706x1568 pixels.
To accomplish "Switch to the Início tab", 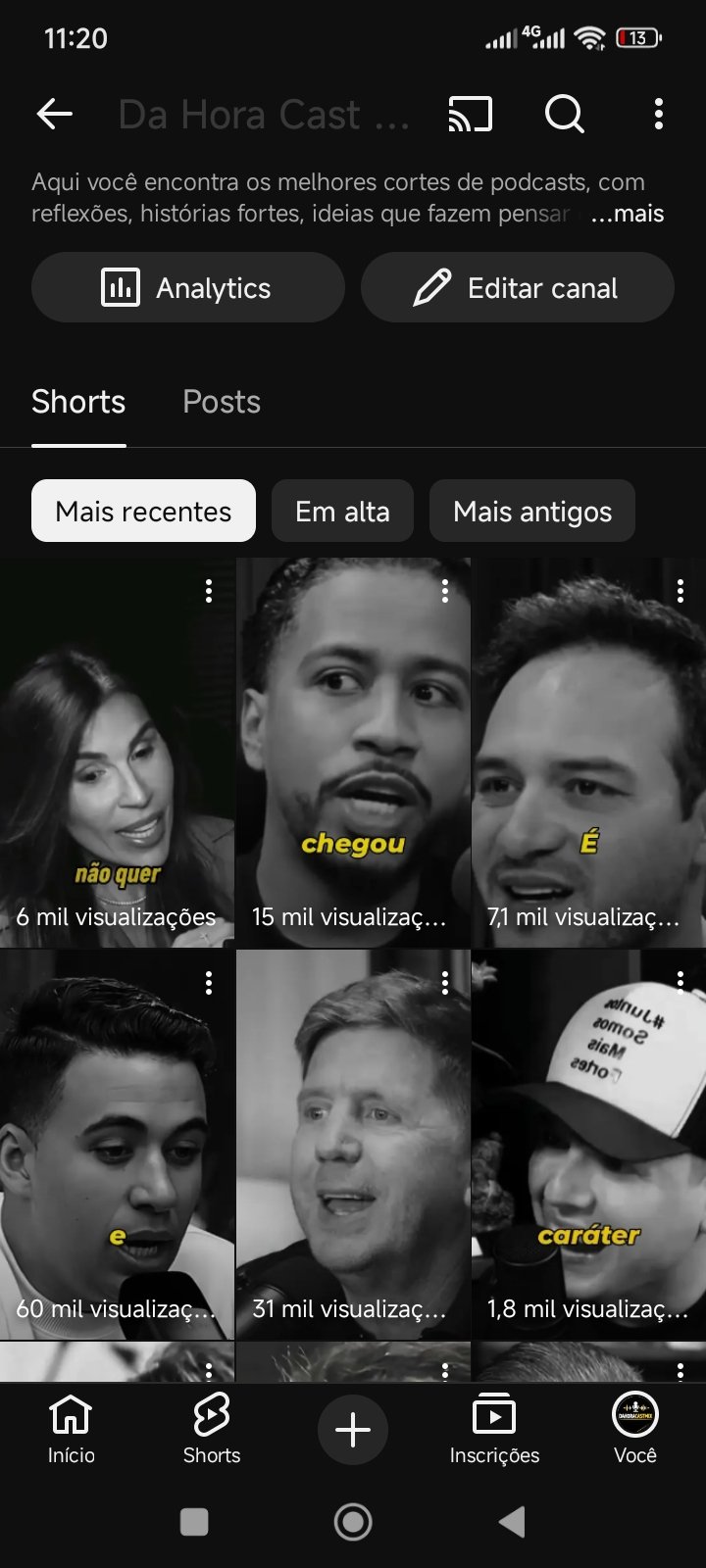I will 72,1430.
